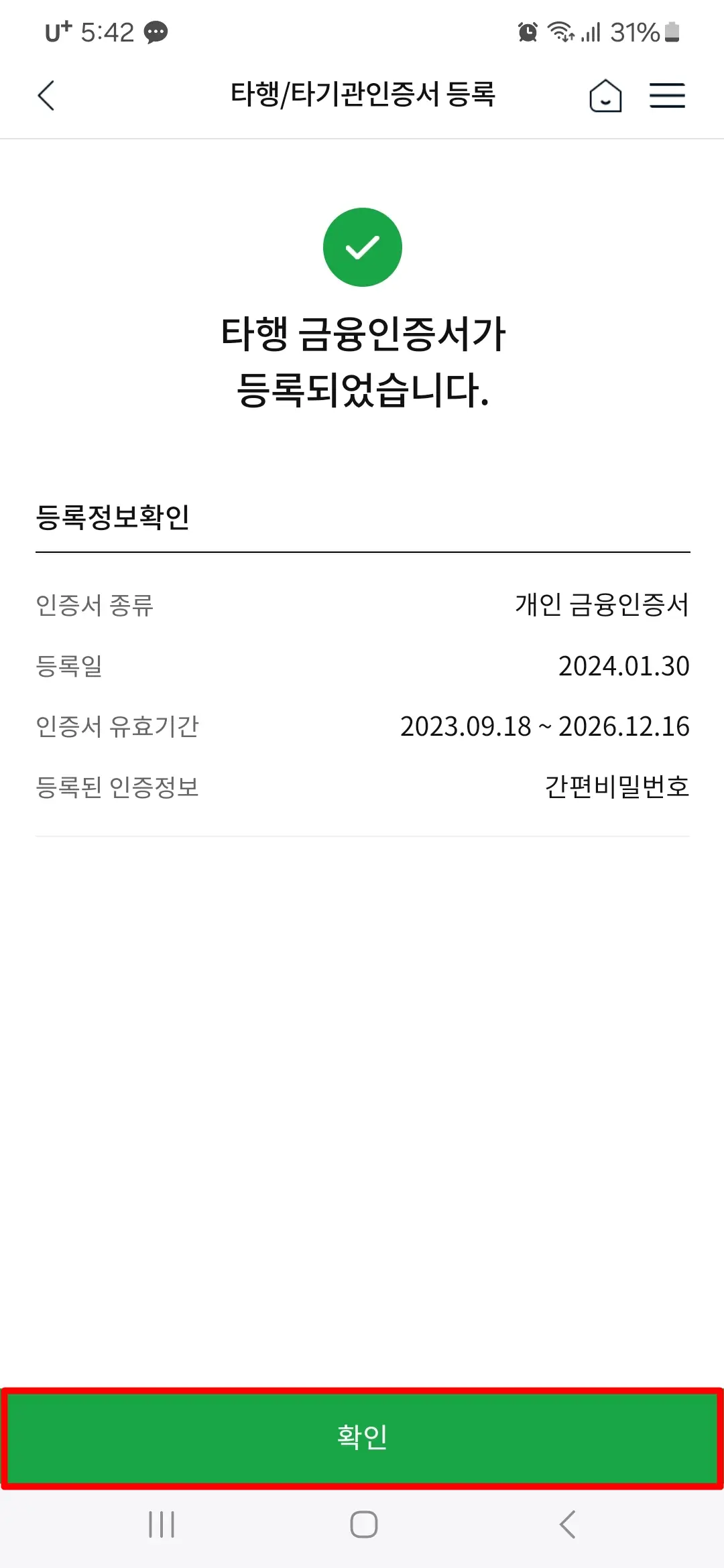Tap the KakaoTalk chat icon in status bar

click(156, 31)
